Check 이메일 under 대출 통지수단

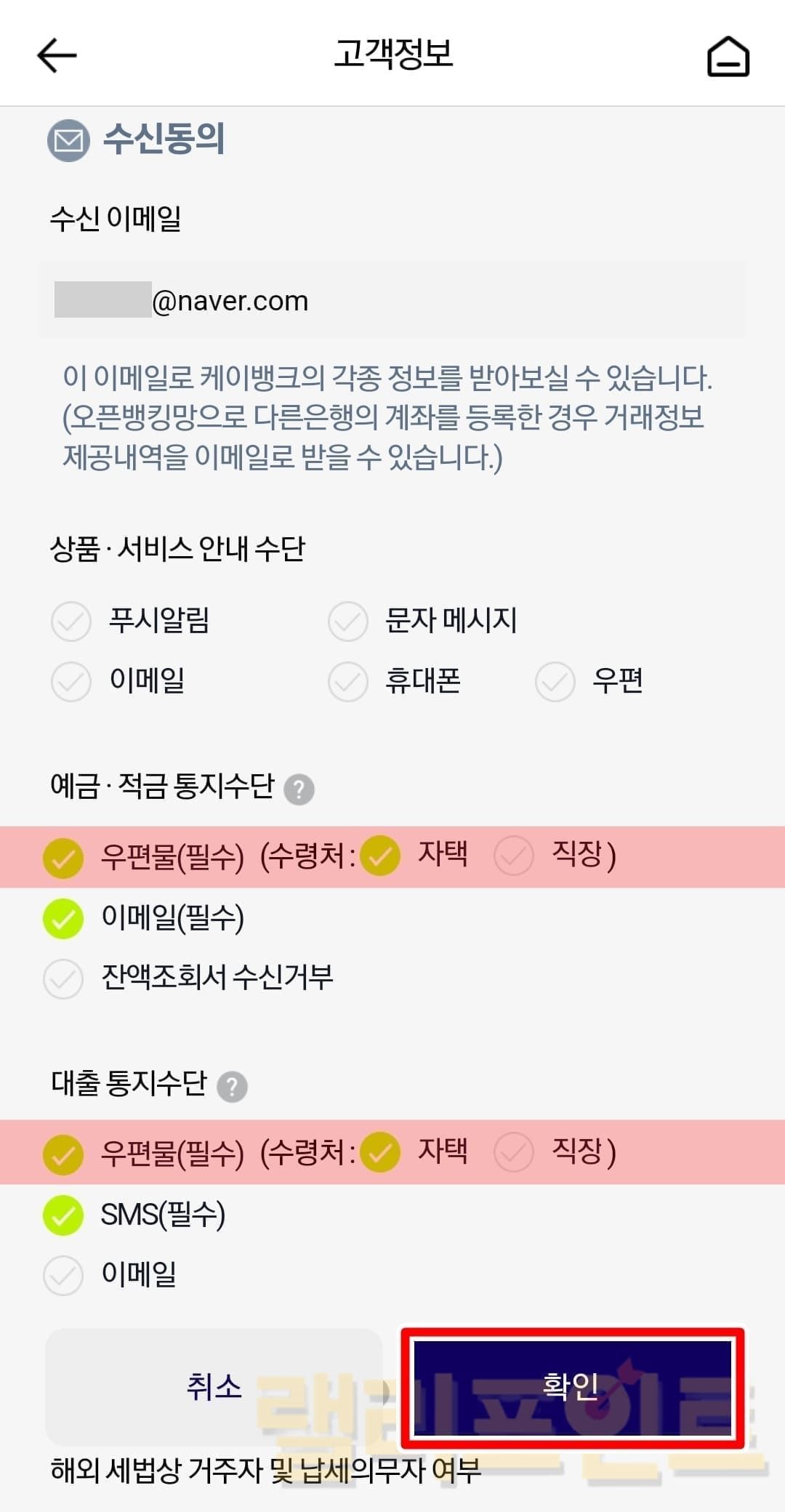click(63, 1275)
